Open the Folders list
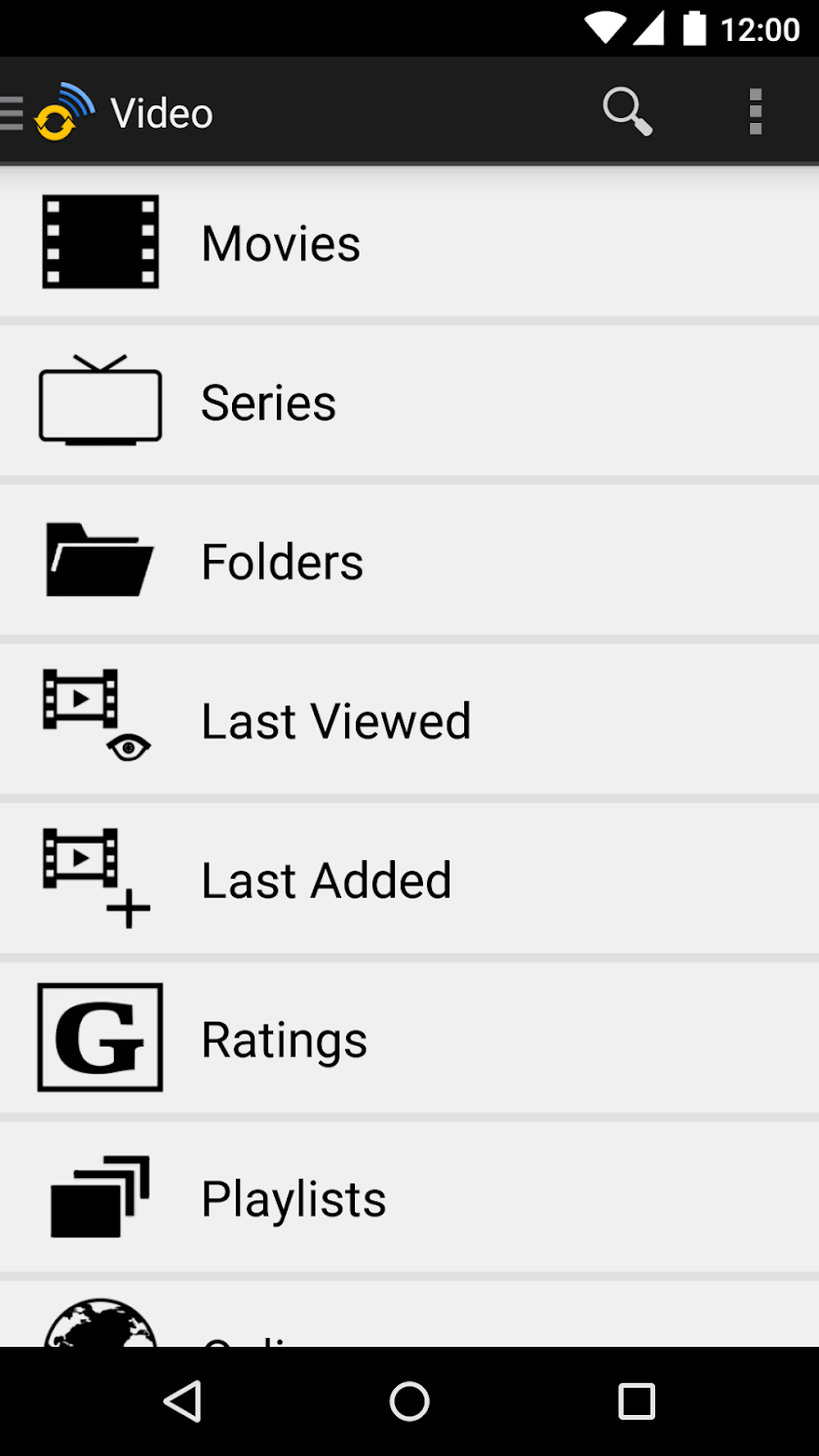 point(409,561)
